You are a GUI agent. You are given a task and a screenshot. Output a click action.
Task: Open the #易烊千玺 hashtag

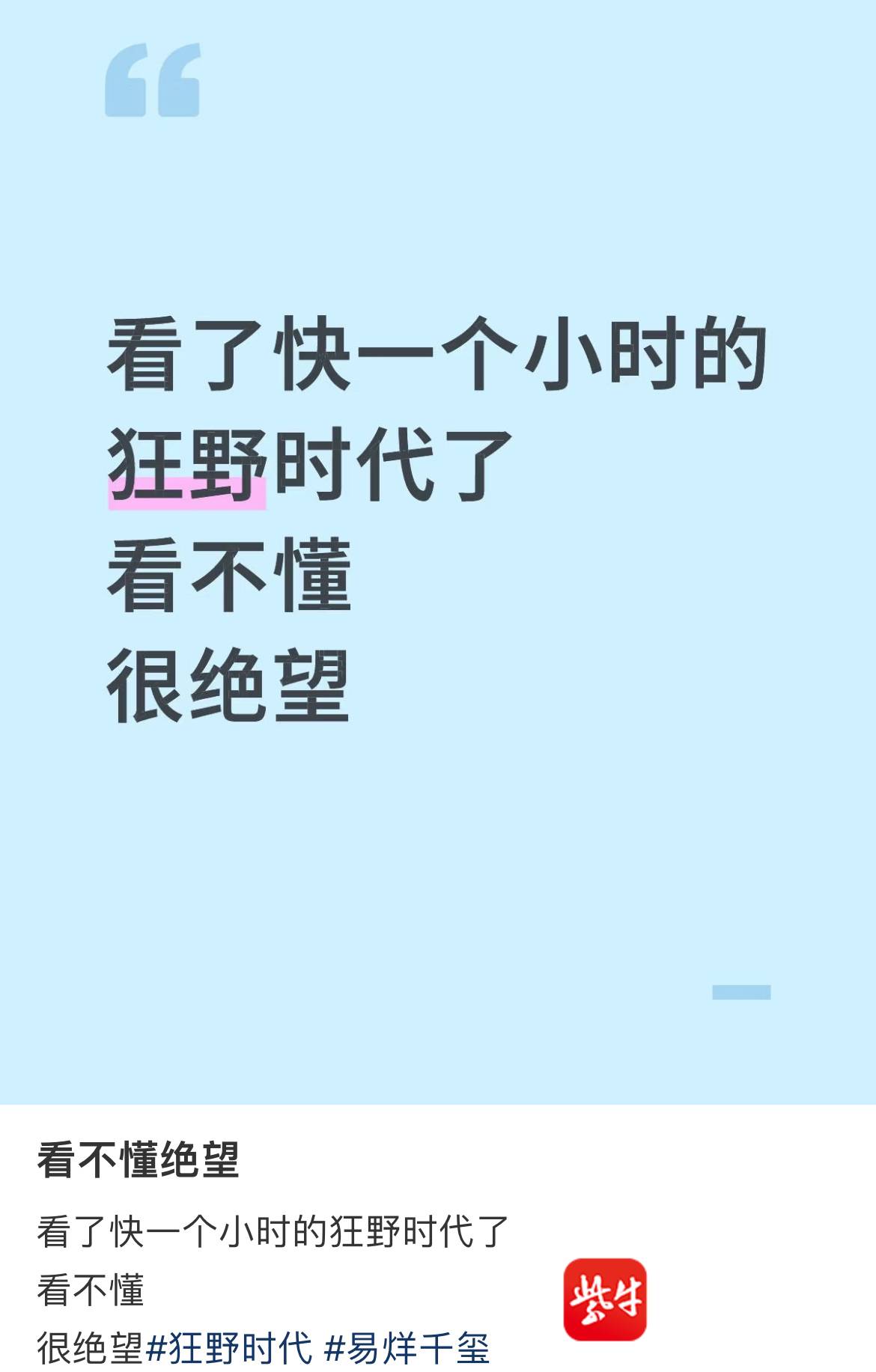407,1349
